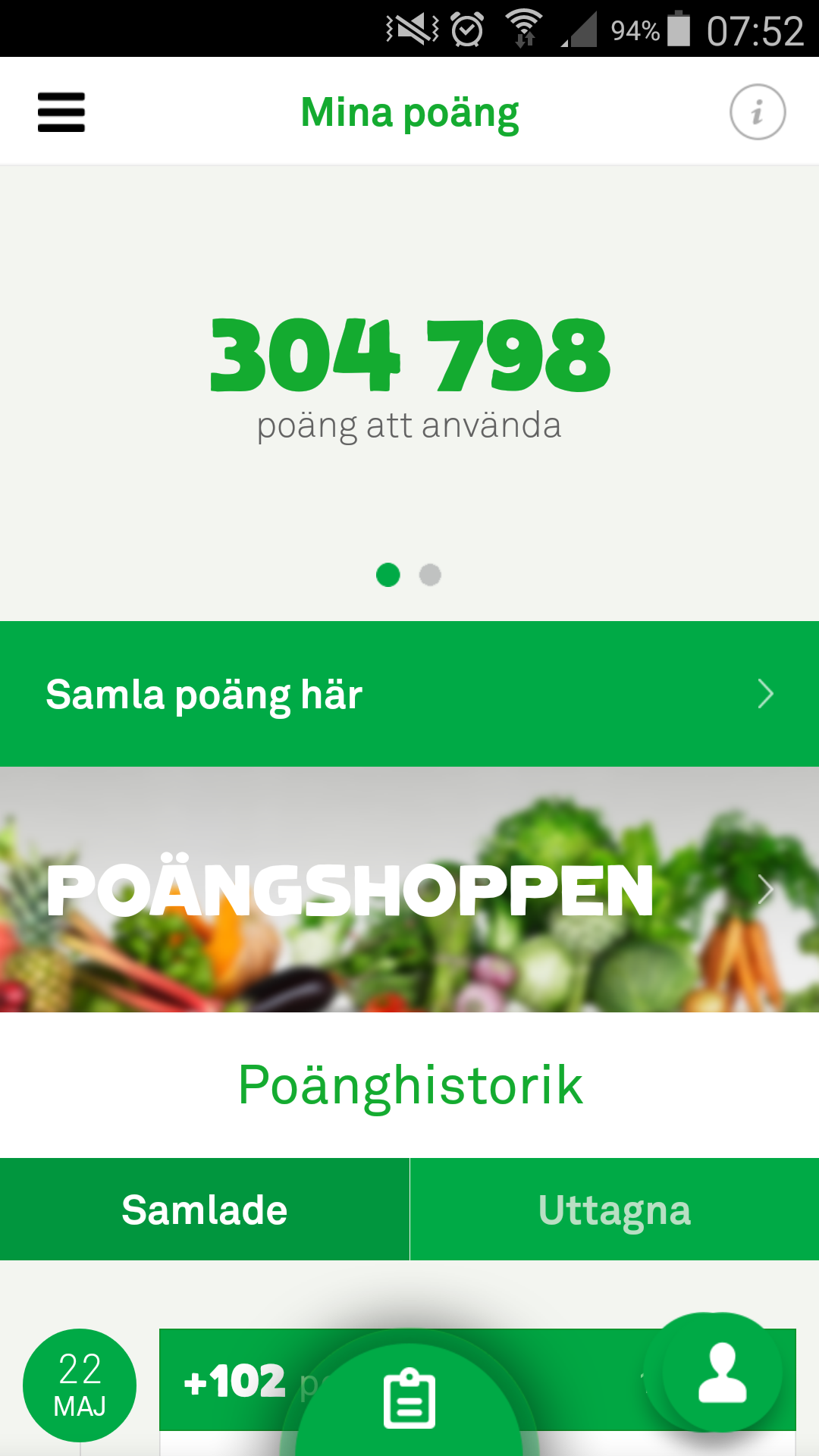Tap the info icon for points information
The height and width of the screenshot is (1456, 819).
coord(757,111)
